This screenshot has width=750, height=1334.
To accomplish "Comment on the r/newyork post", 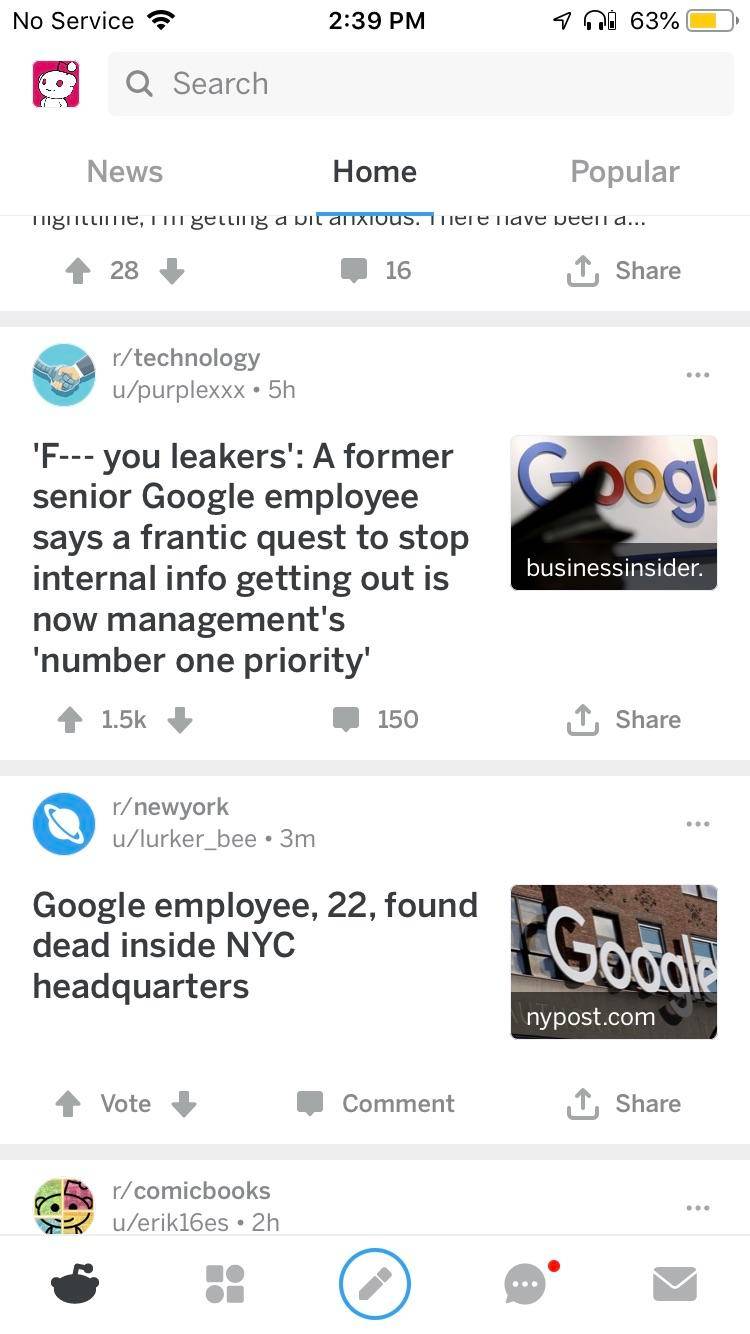I will [x=376, y=1104].
